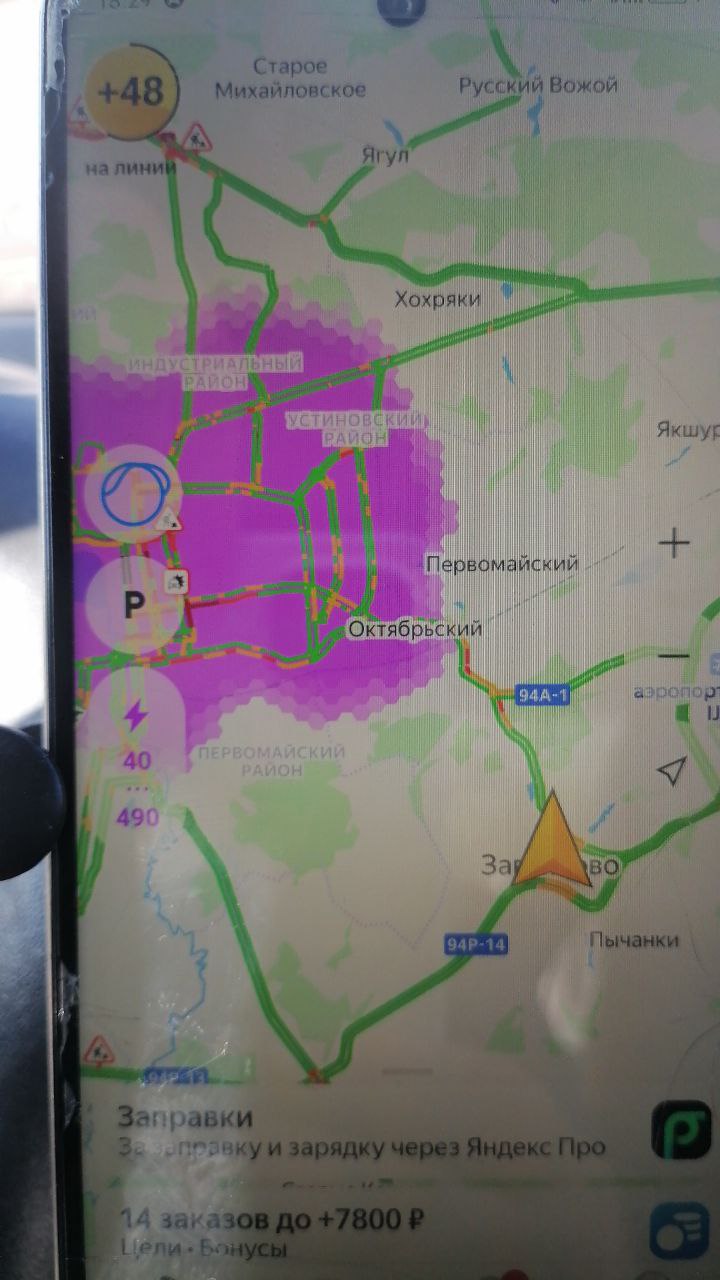Tap the P parking button
The image size is (720, 1280).
[x=133, y=604]
